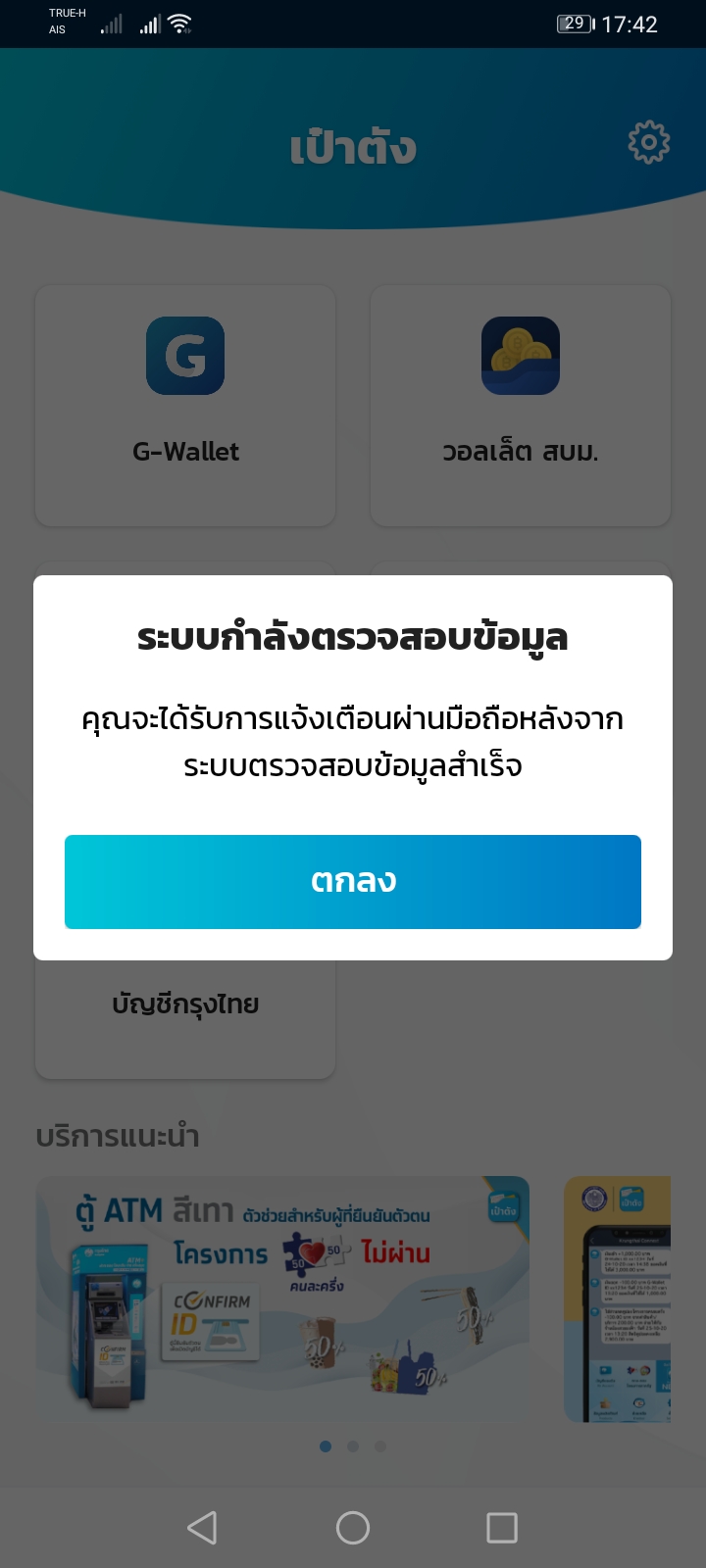This screenshot has width=706, height=1568.
Task: Go to the system home screen
Action: pyautogui.click(x=353, y=1527)
